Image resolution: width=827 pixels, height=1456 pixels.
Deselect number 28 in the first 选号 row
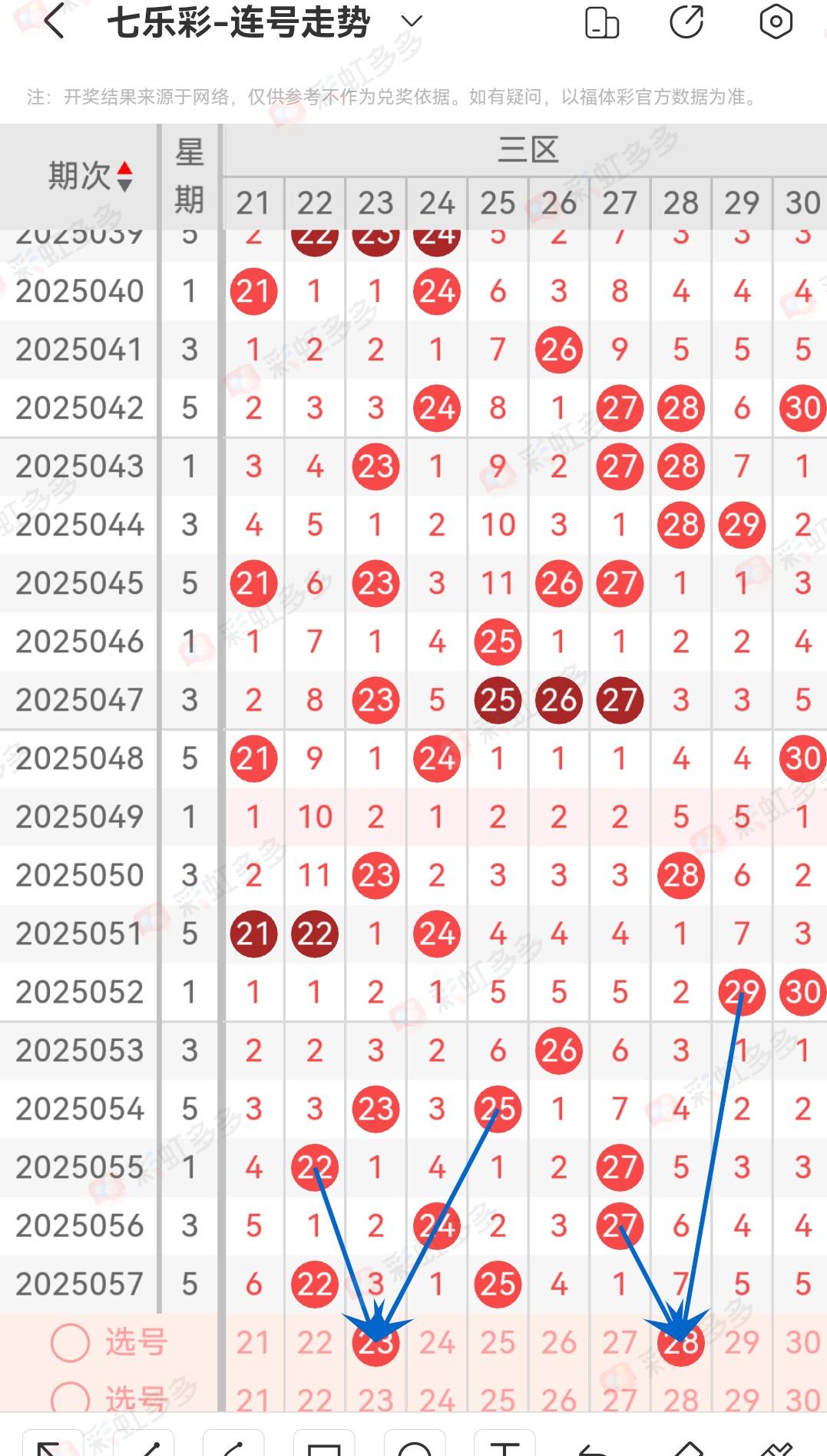coord(681,1343)
